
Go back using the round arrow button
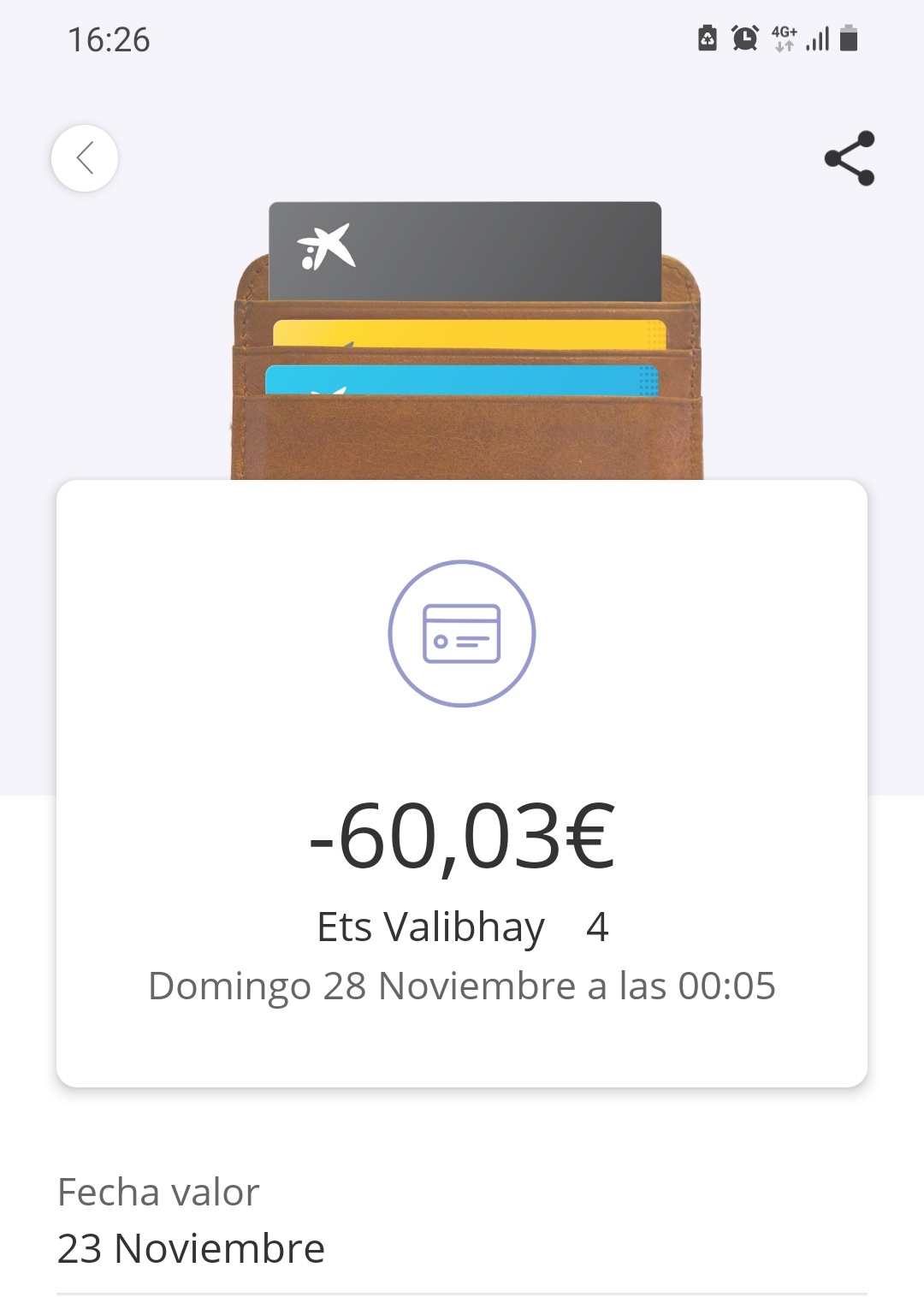85,158
